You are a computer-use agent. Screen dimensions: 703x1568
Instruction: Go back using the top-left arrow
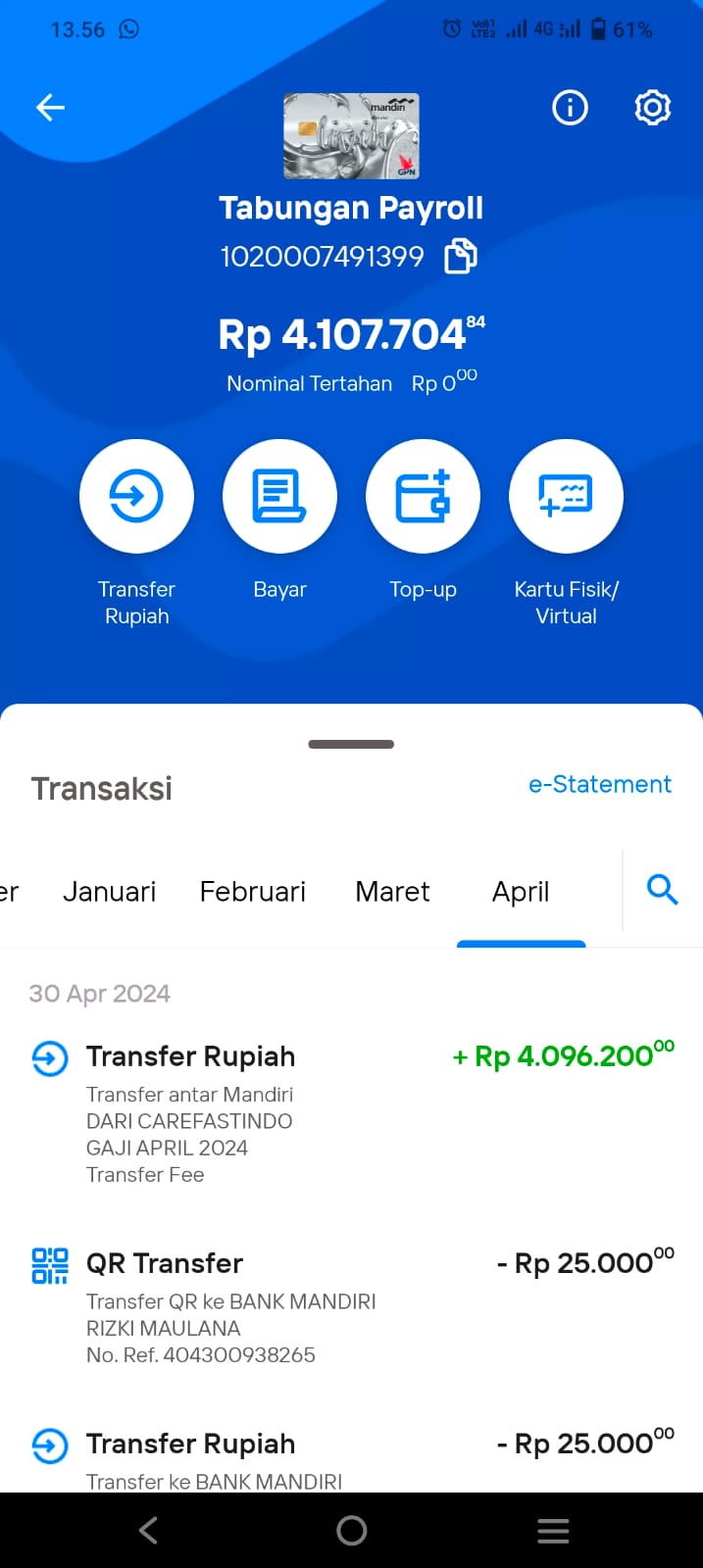coord(50,107)
